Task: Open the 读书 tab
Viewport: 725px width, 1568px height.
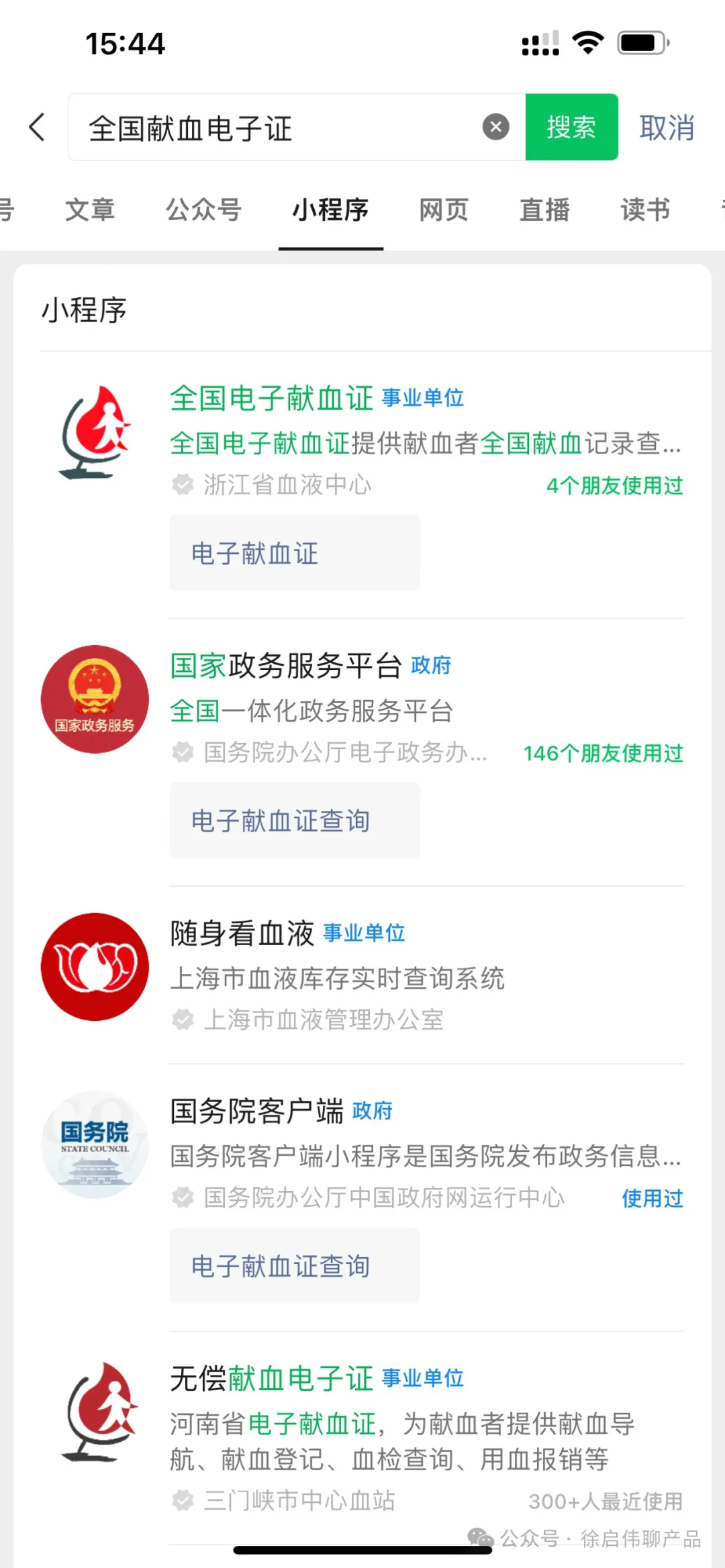Action: (x=645, y=210)
